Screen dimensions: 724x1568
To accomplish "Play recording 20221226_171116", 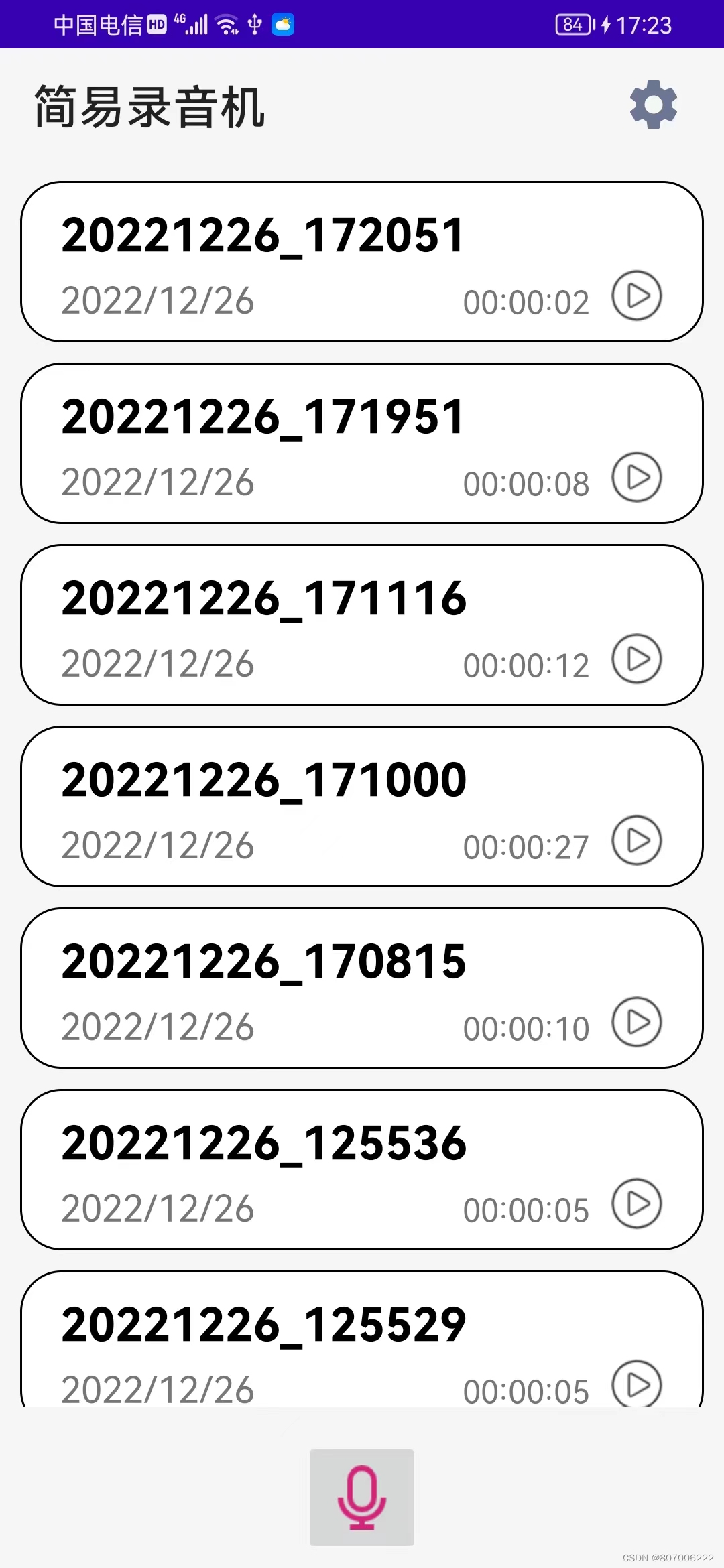I will pyautogui.click(x=637, y=659).
